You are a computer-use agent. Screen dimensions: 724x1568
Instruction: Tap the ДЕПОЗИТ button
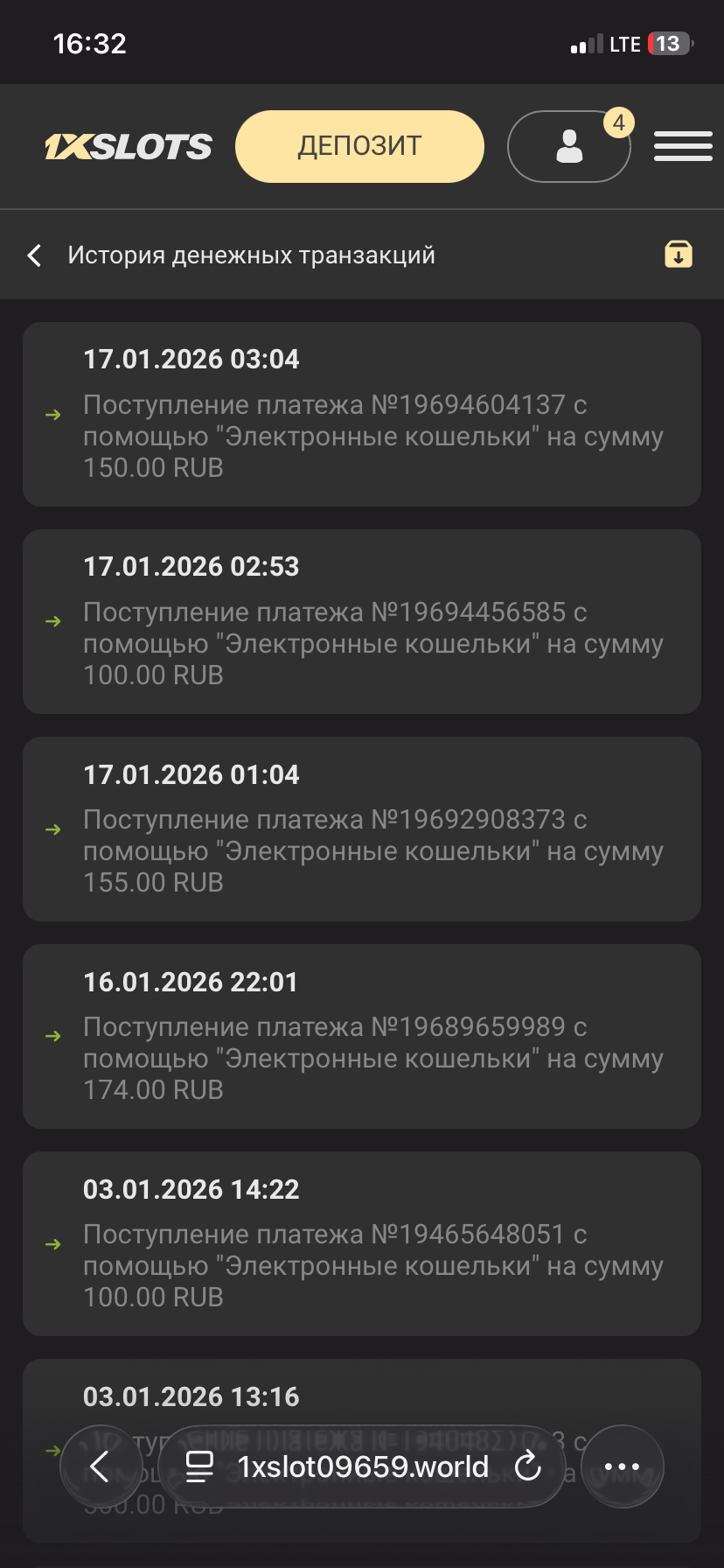(359, 146)
